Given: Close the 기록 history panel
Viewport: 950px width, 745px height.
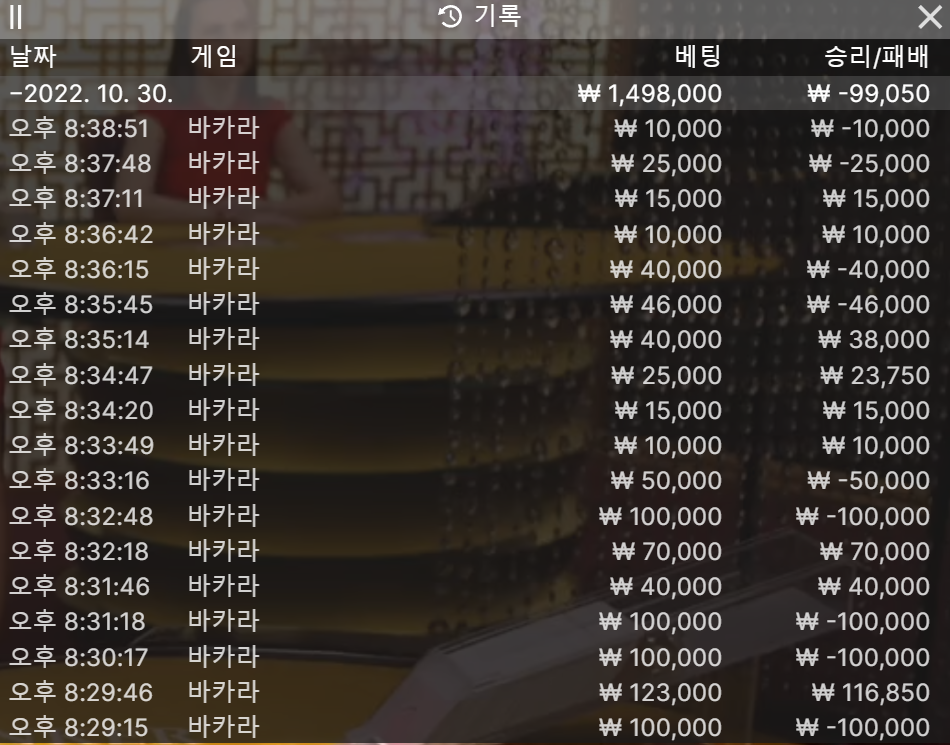Looking at the screenshot, I should (928, 16).
